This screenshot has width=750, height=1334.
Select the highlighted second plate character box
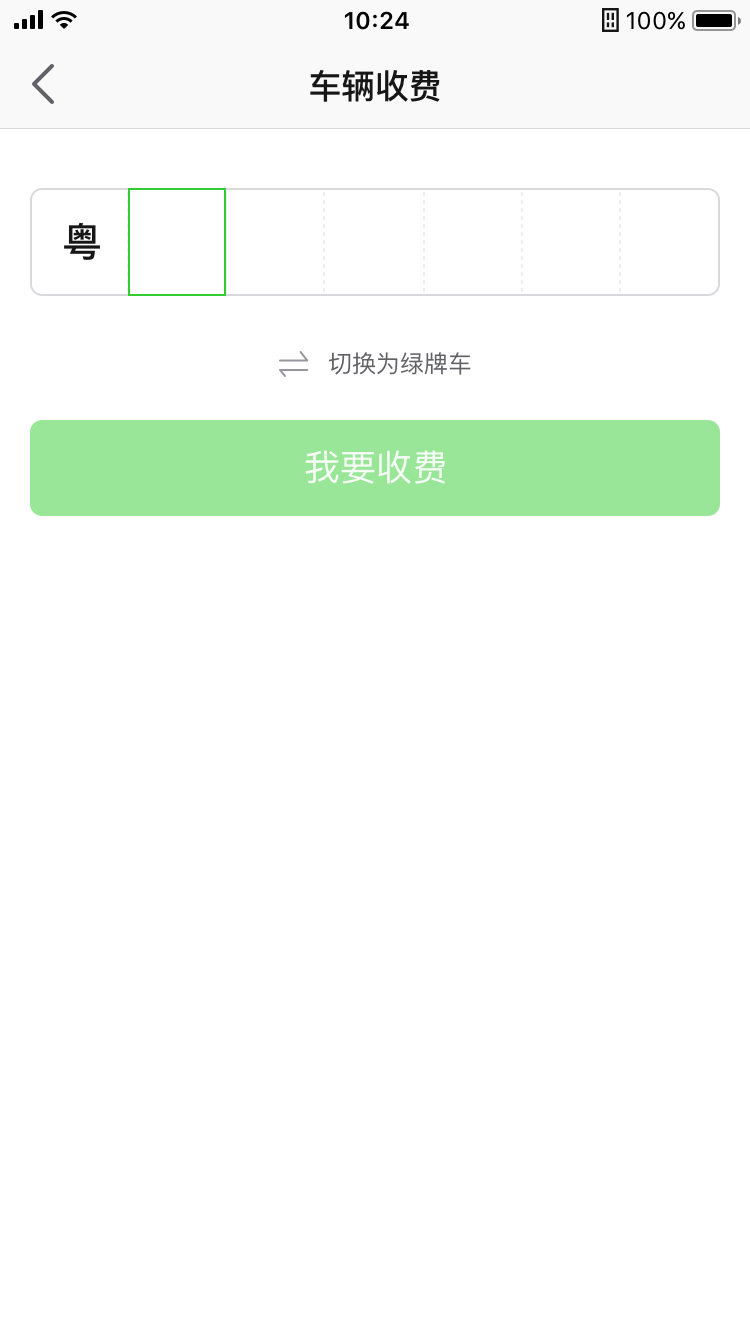(176, 242)
